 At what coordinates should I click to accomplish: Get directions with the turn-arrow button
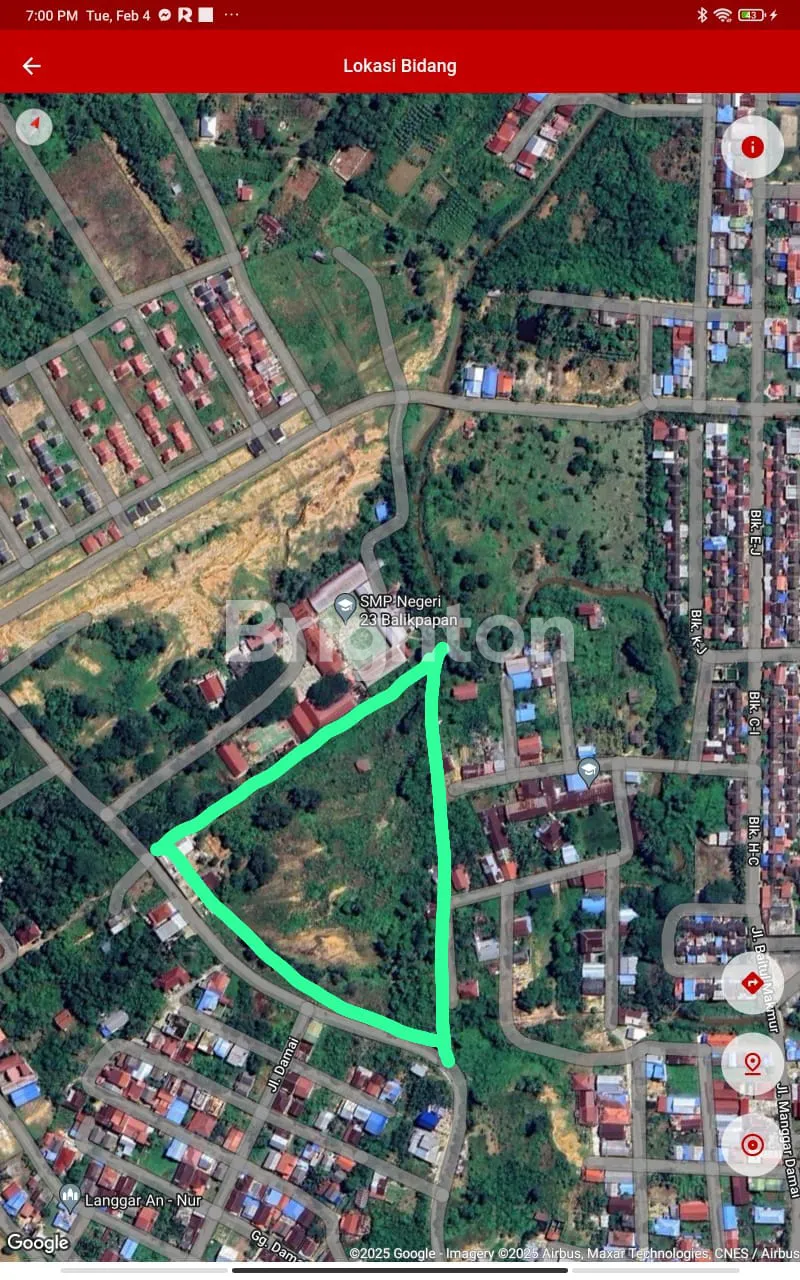pos(752,983)
